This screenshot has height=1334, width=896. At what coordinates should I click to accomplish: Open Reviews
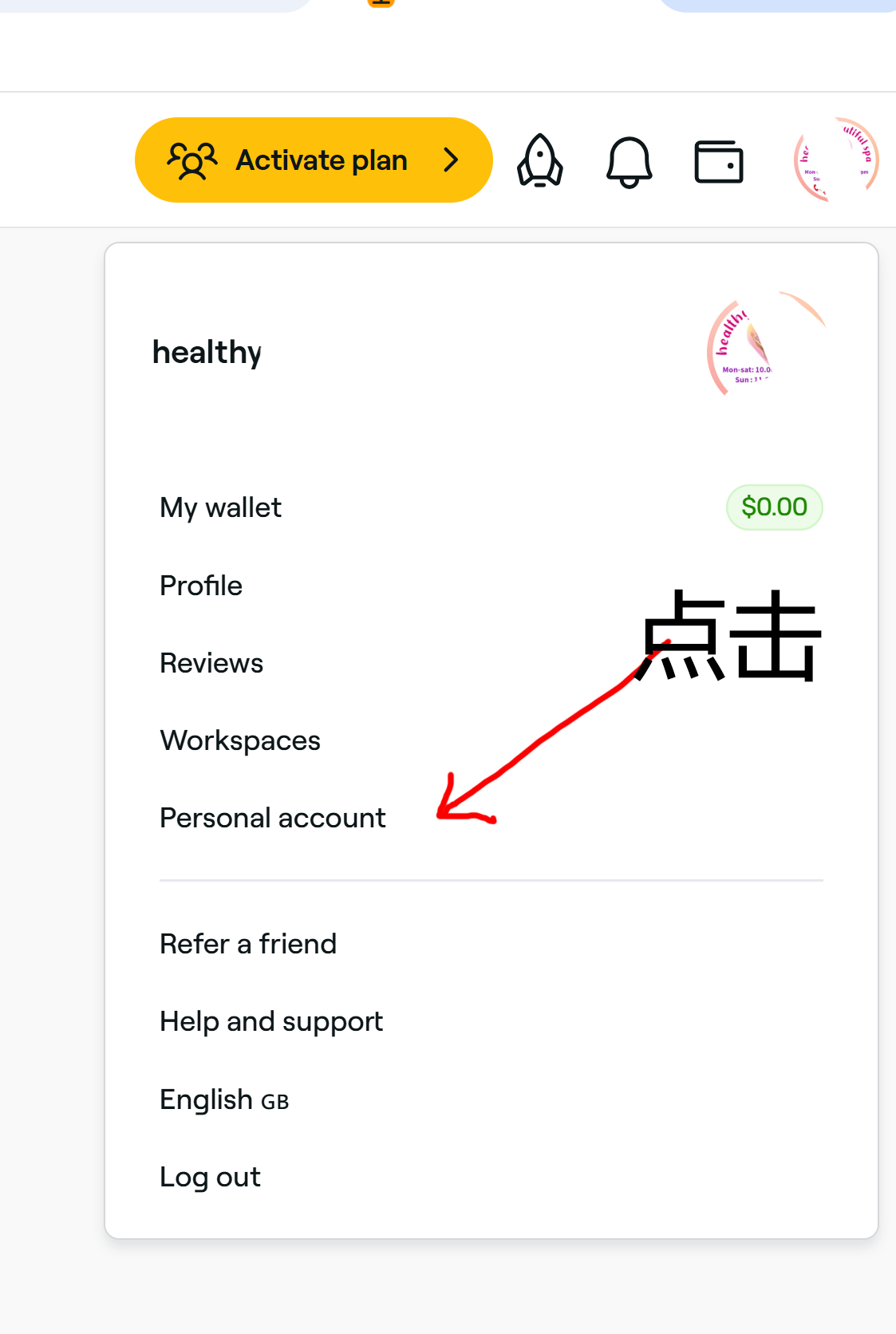[x=211, y=663]
